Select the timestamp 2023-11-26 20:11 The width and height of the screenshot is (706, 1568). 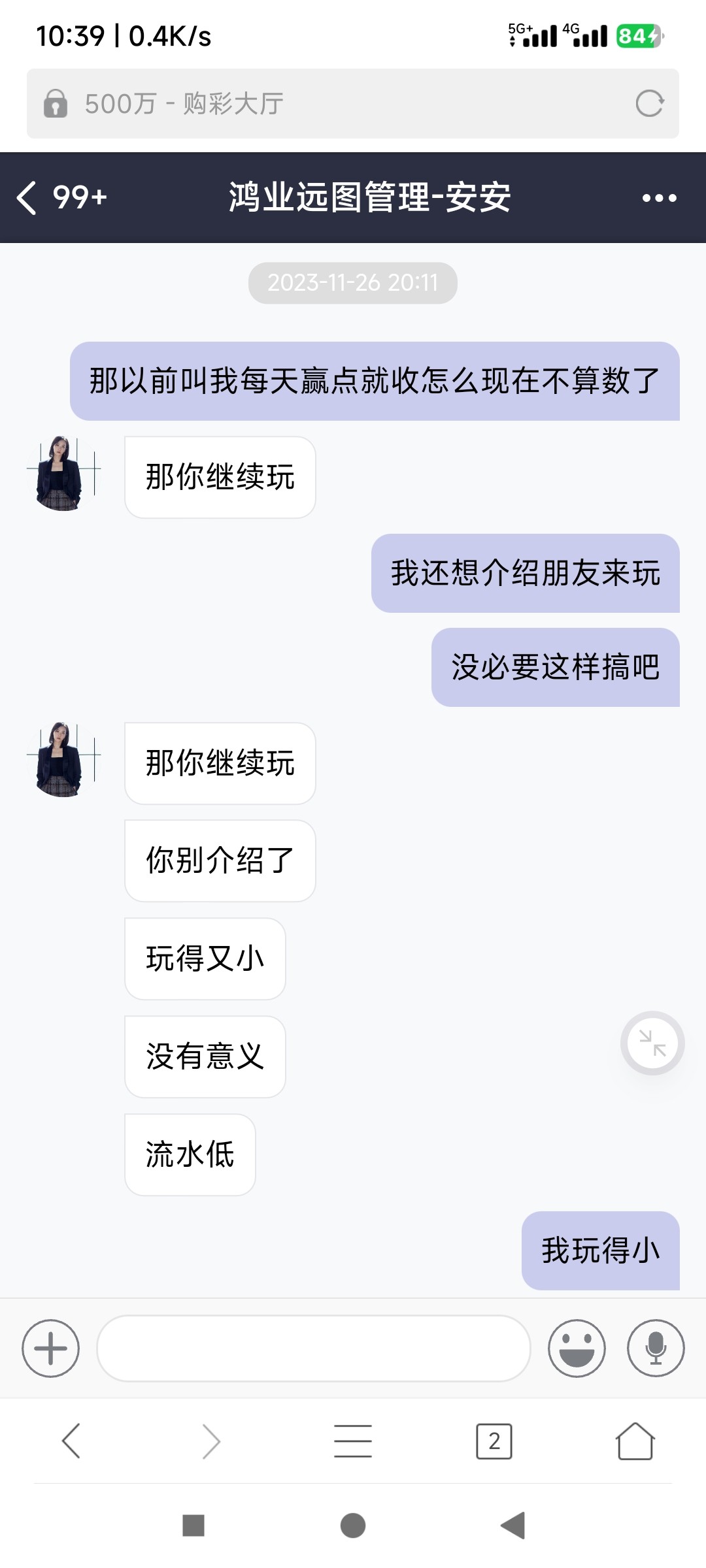(352, 282)
